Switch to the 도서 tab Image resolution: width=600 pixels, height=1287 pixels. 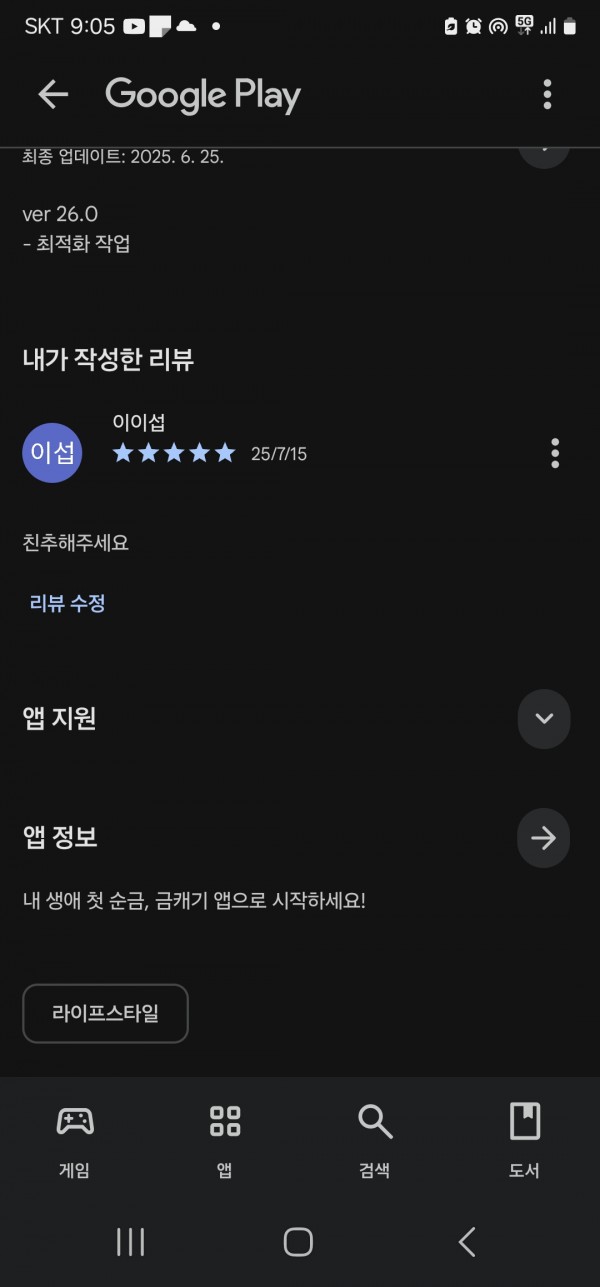click(524, 1141)
